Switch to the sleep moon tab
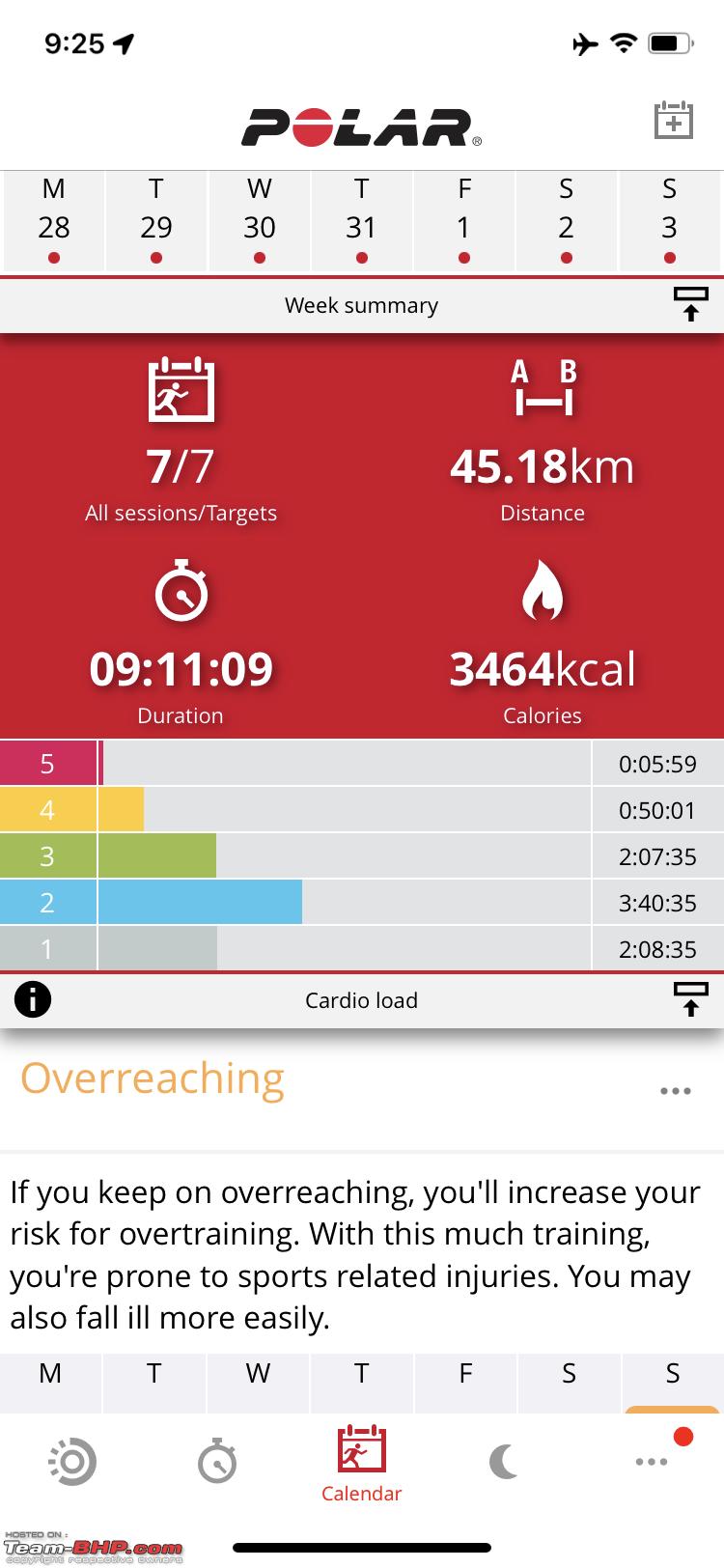This screenshot has width=724, height=1568. 504,1462
